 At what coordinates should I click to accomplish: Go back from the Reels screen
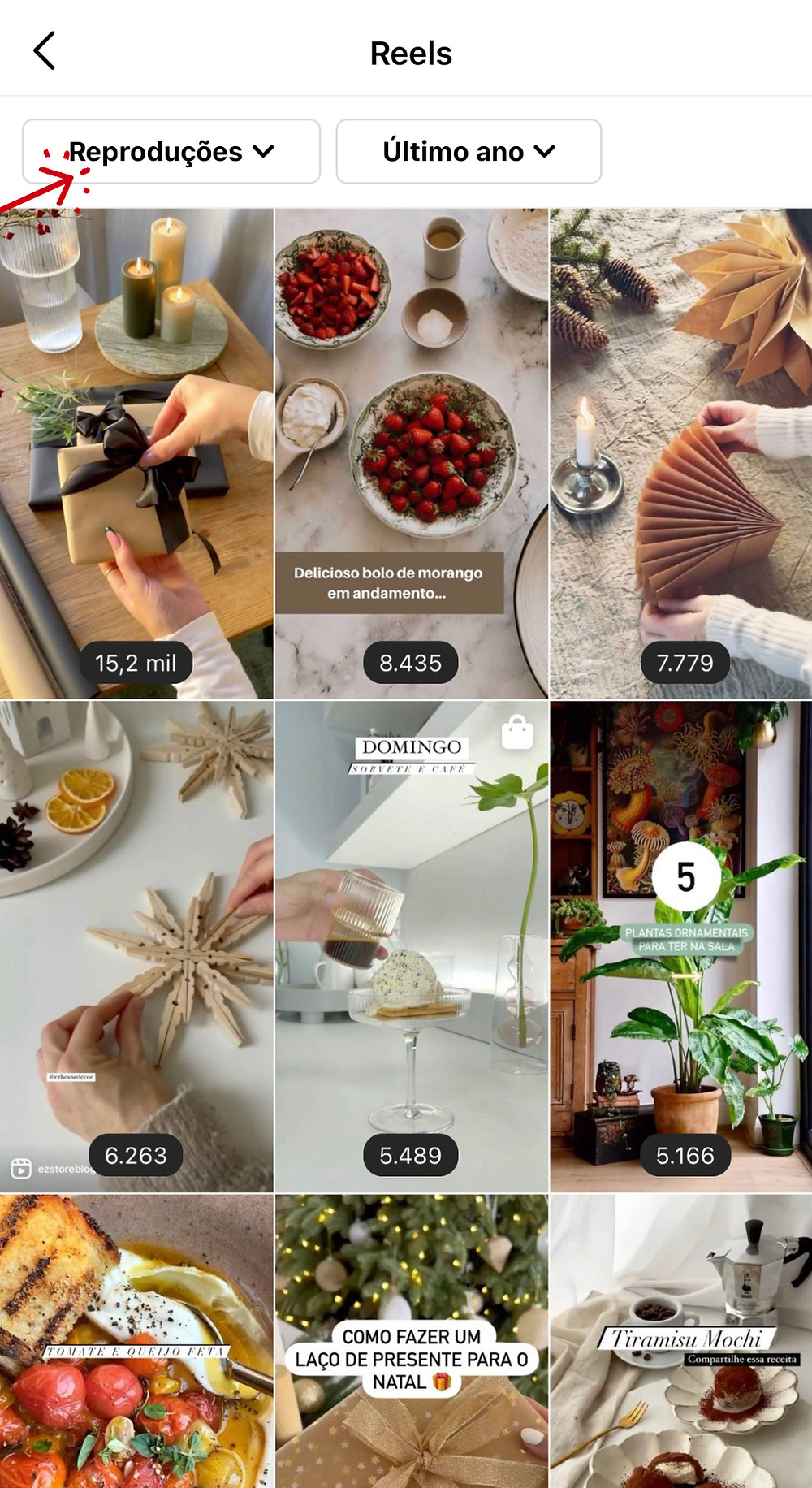coord(45,51)
